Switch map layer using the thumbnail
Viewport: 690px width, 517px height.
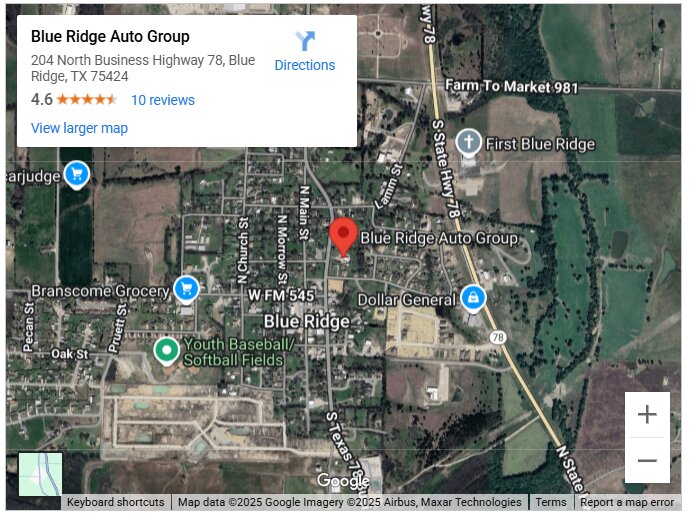coord(40,474)
